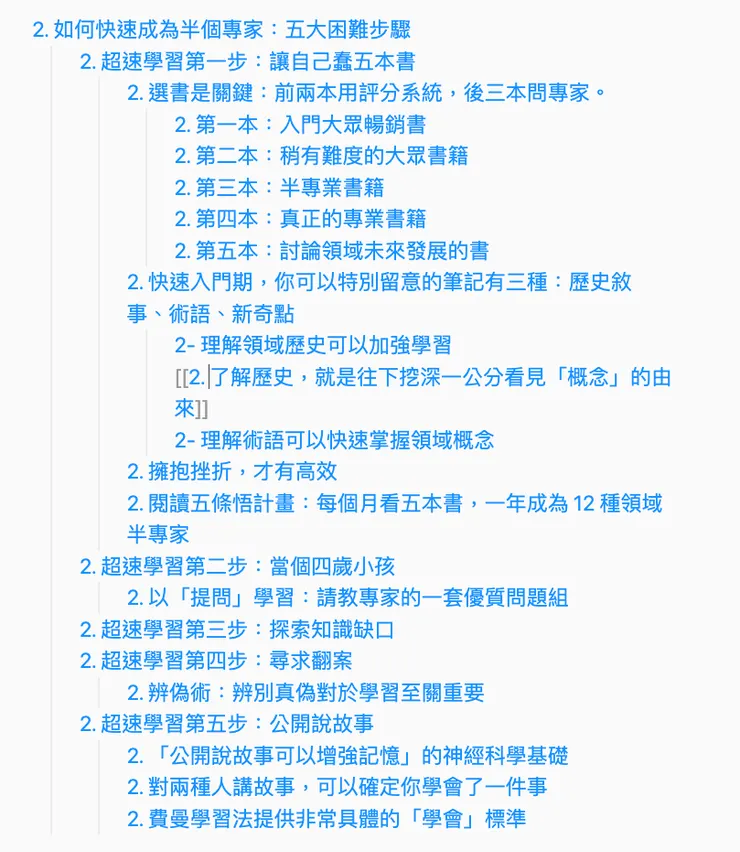Open 第五本：討論領域未來發展的書 link
Viewport: 740px width, 852px height.
point(331,250)
